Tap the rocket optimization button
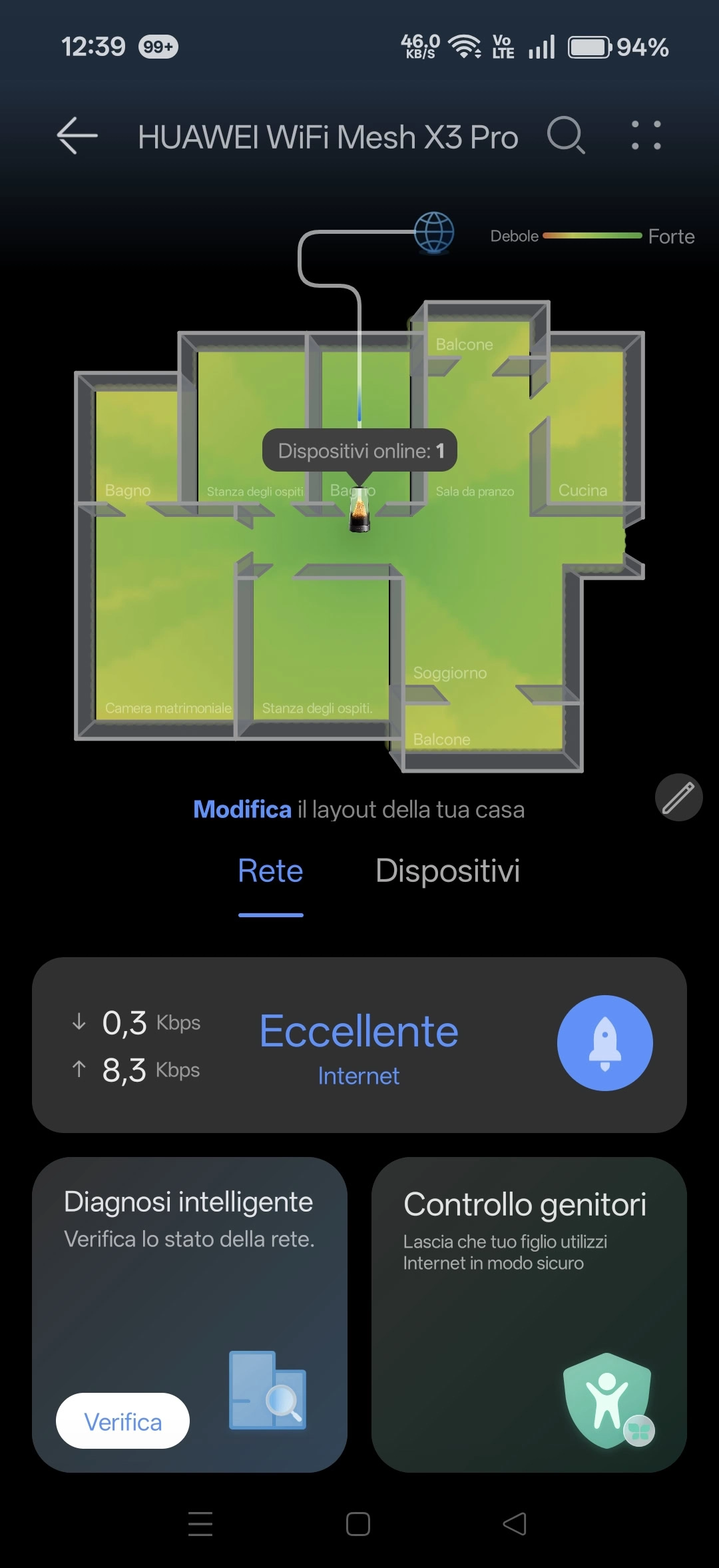Viewport: 719px width, 1568px height. click(x=604, y=1043)
